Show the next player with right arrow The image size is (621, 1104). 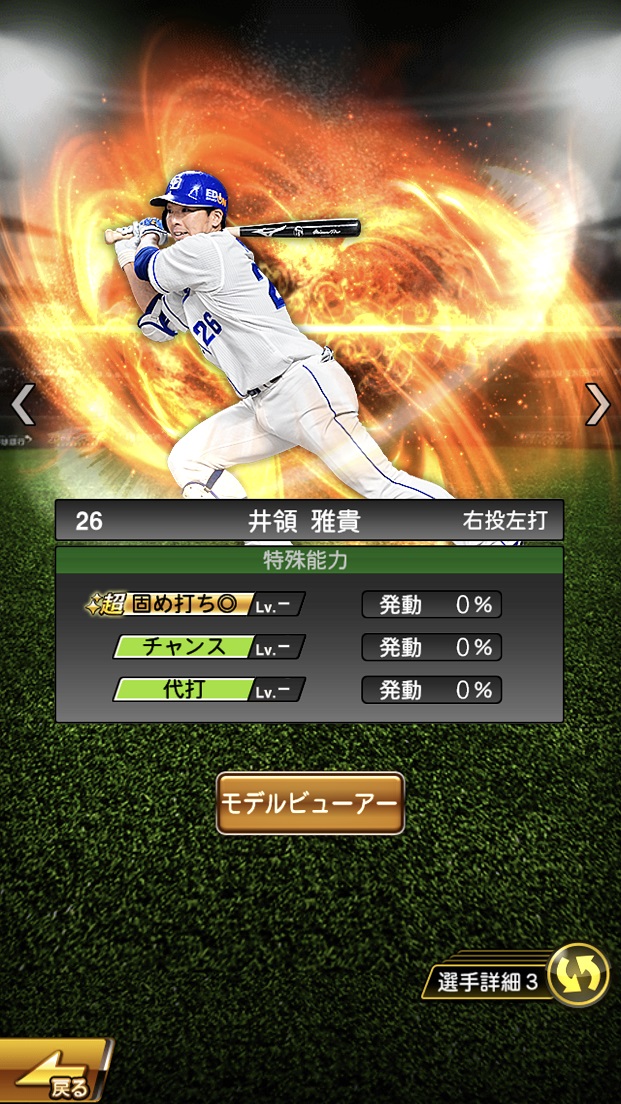(x=597, y=404)
